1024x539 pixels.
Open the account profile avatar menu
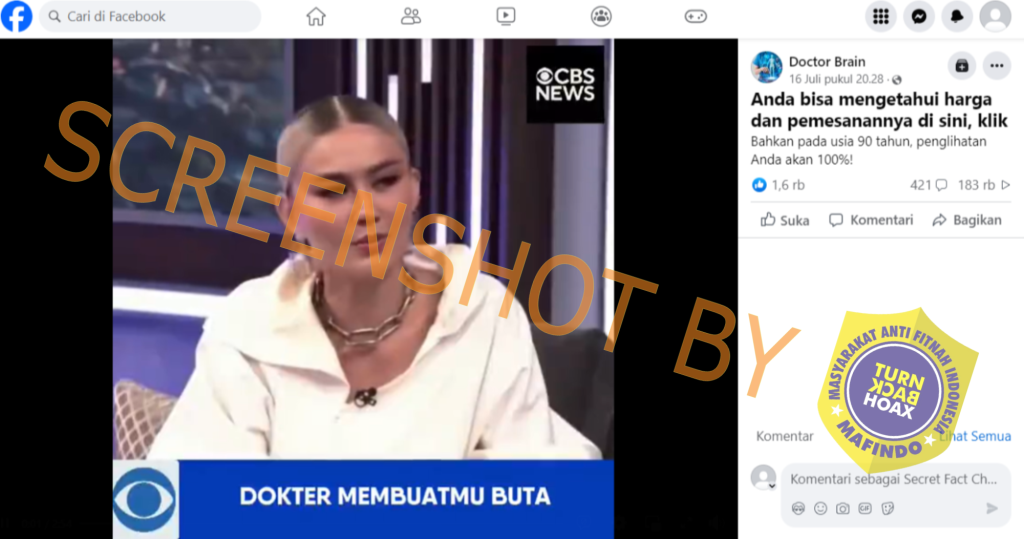coord(995,16)
